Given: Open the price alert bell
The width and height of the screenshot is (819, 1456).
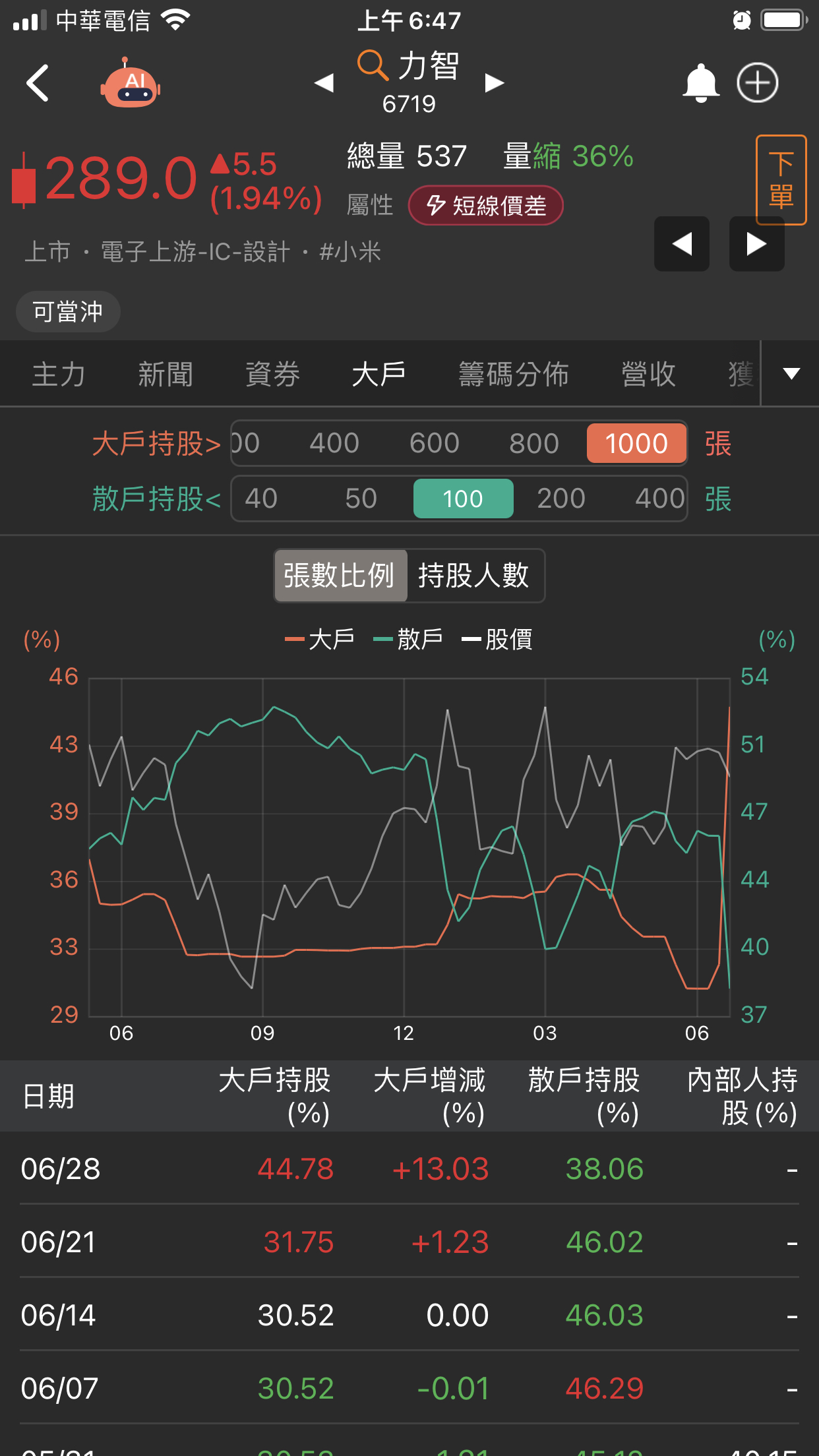Looking at the screenshot, I should point(700,83).
